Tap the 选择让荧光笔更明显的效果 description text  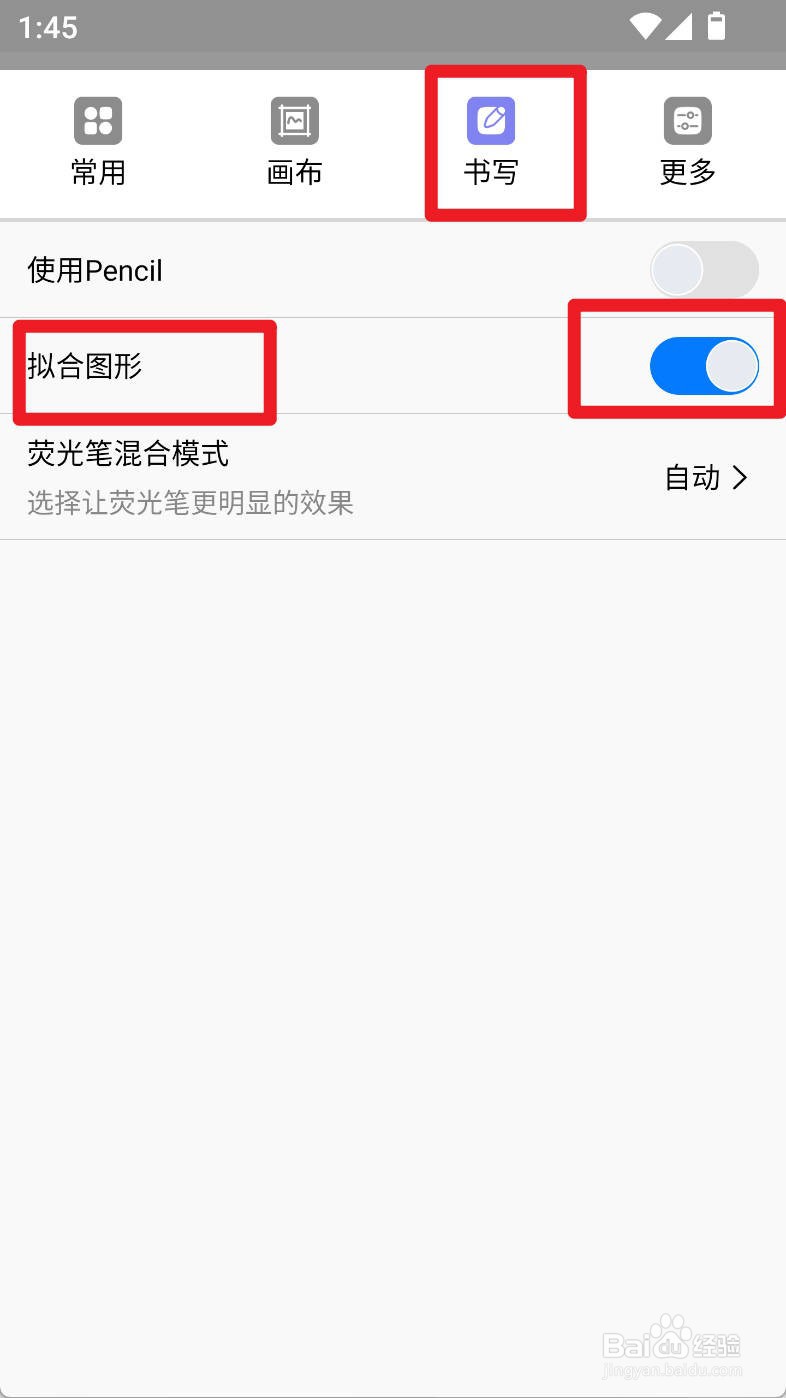coord(190,503)
